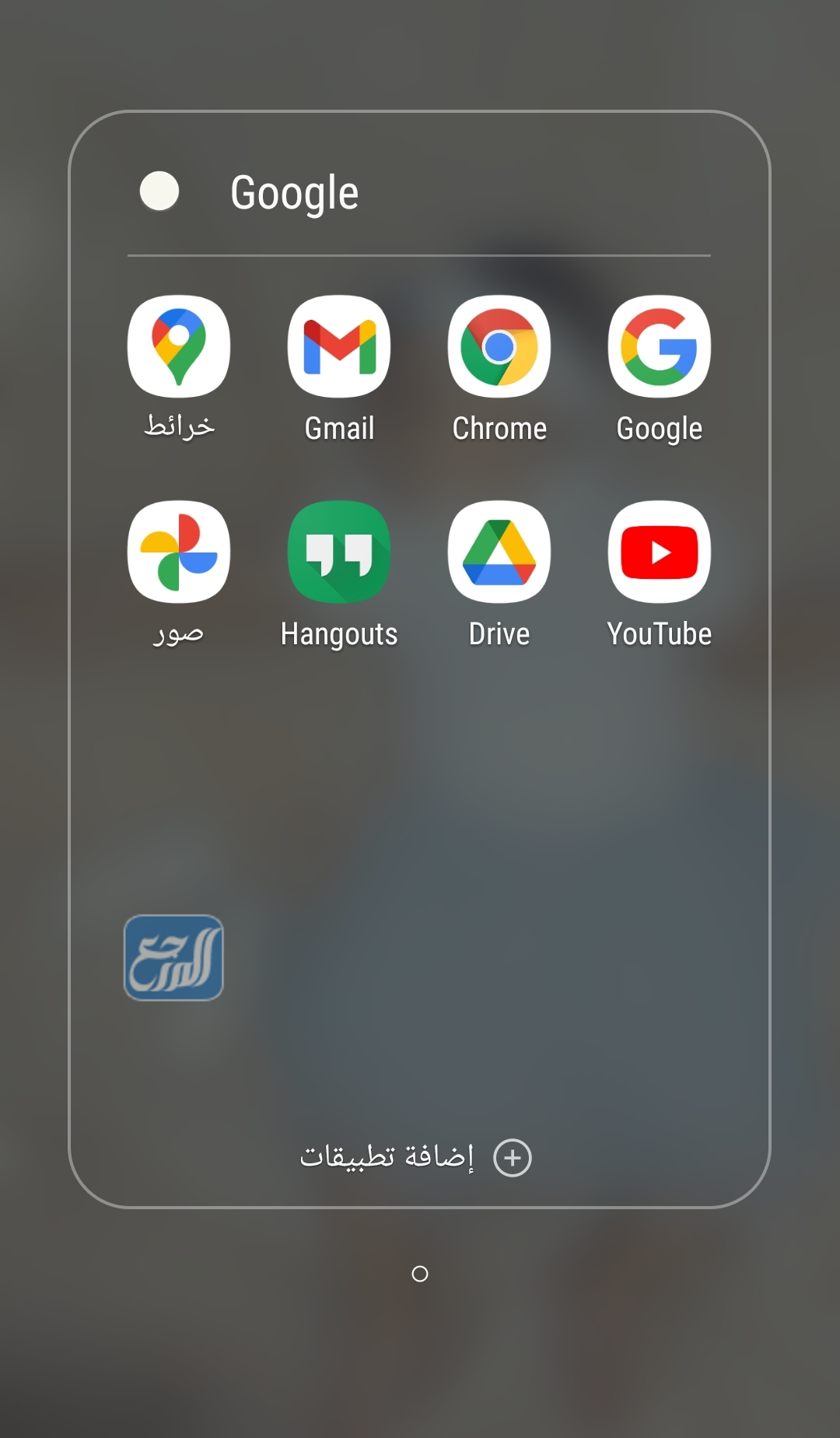Launch the Hangouts app
Screen dimensions: 840x1438
click(x=339, y=552)
